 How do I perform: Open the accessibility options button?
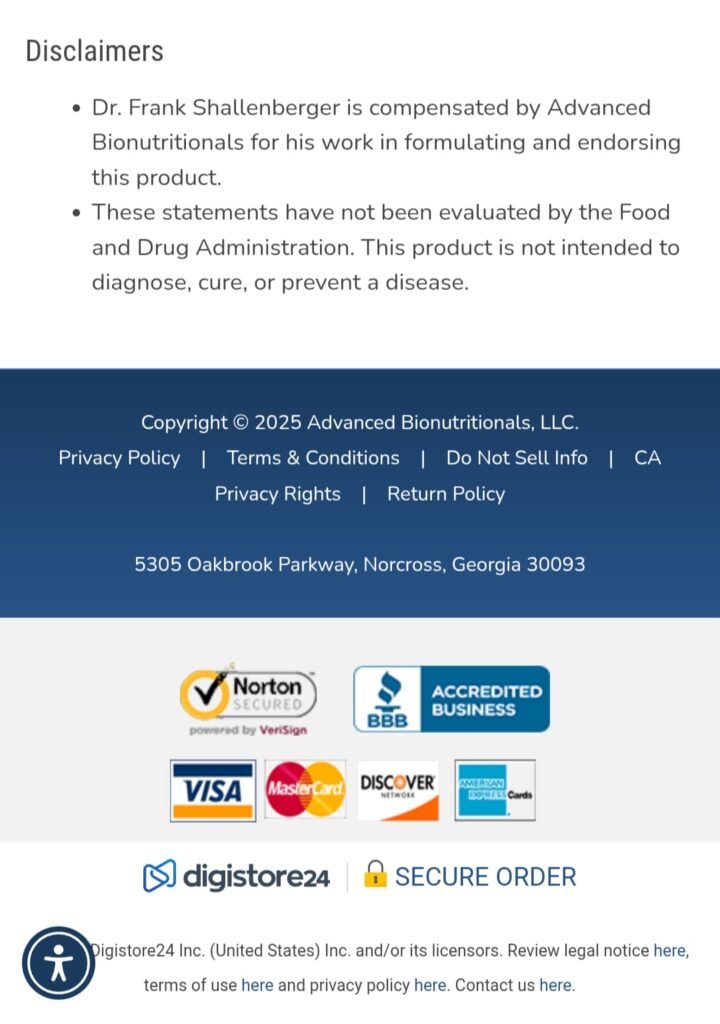[x=58, y=963]
